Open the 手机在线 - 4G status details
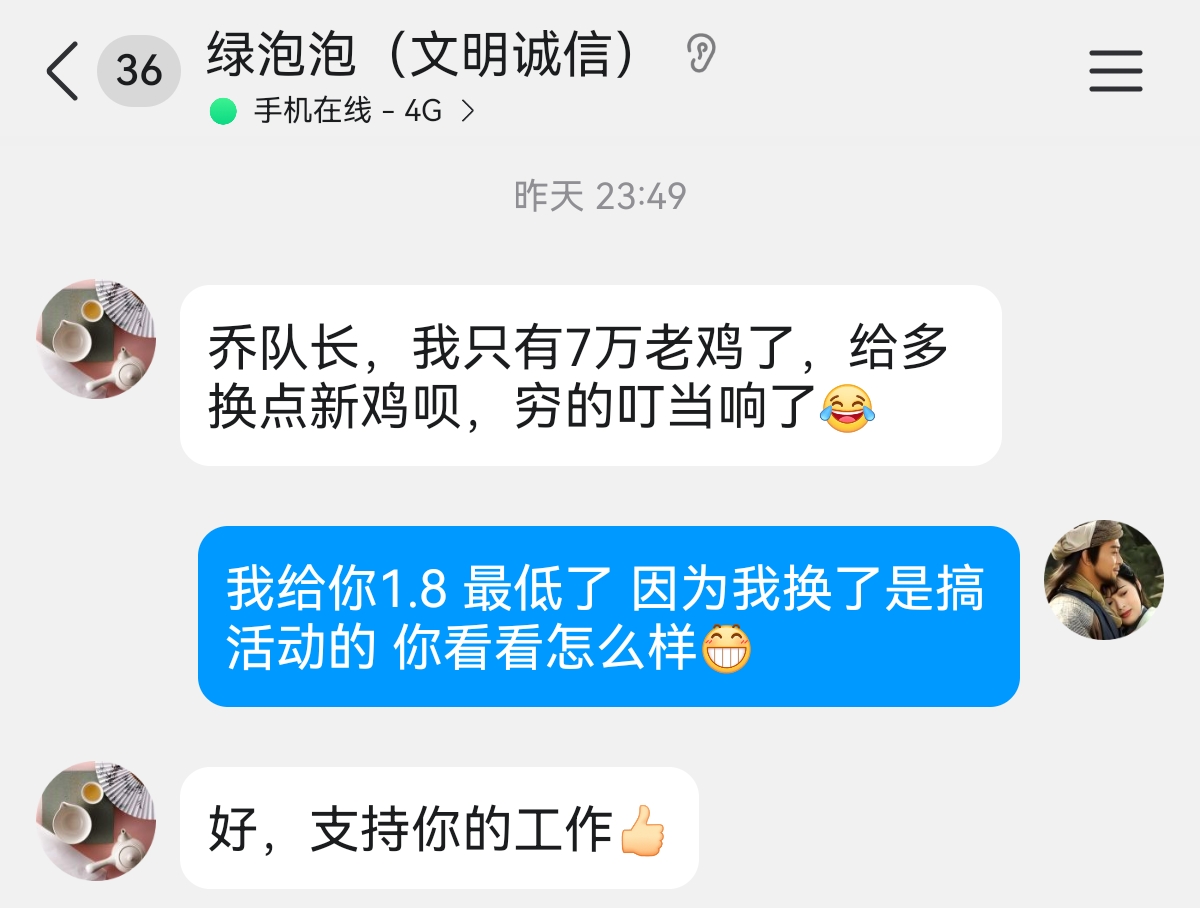The image size is (1200, 908). click(x=342, y=111)
